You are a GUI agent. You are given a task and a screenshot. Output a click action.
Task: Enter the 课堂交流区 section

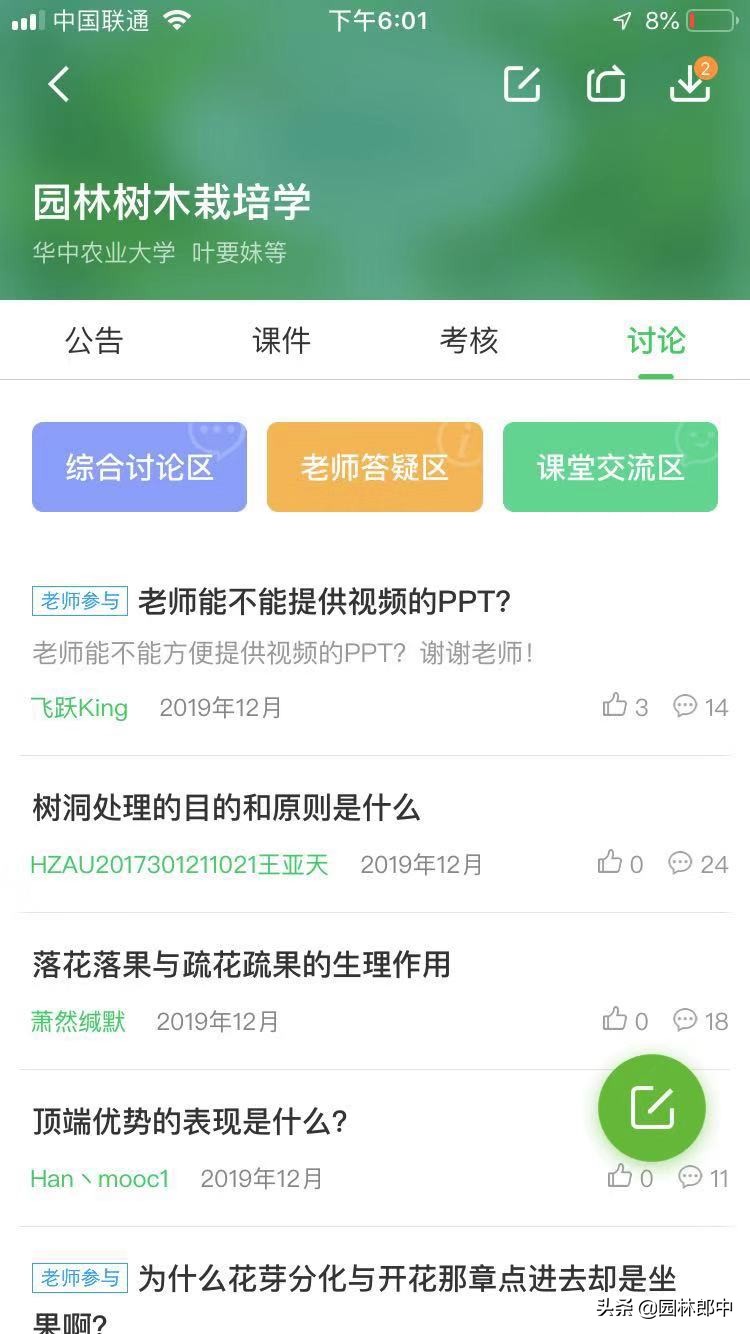click(610, 467)
